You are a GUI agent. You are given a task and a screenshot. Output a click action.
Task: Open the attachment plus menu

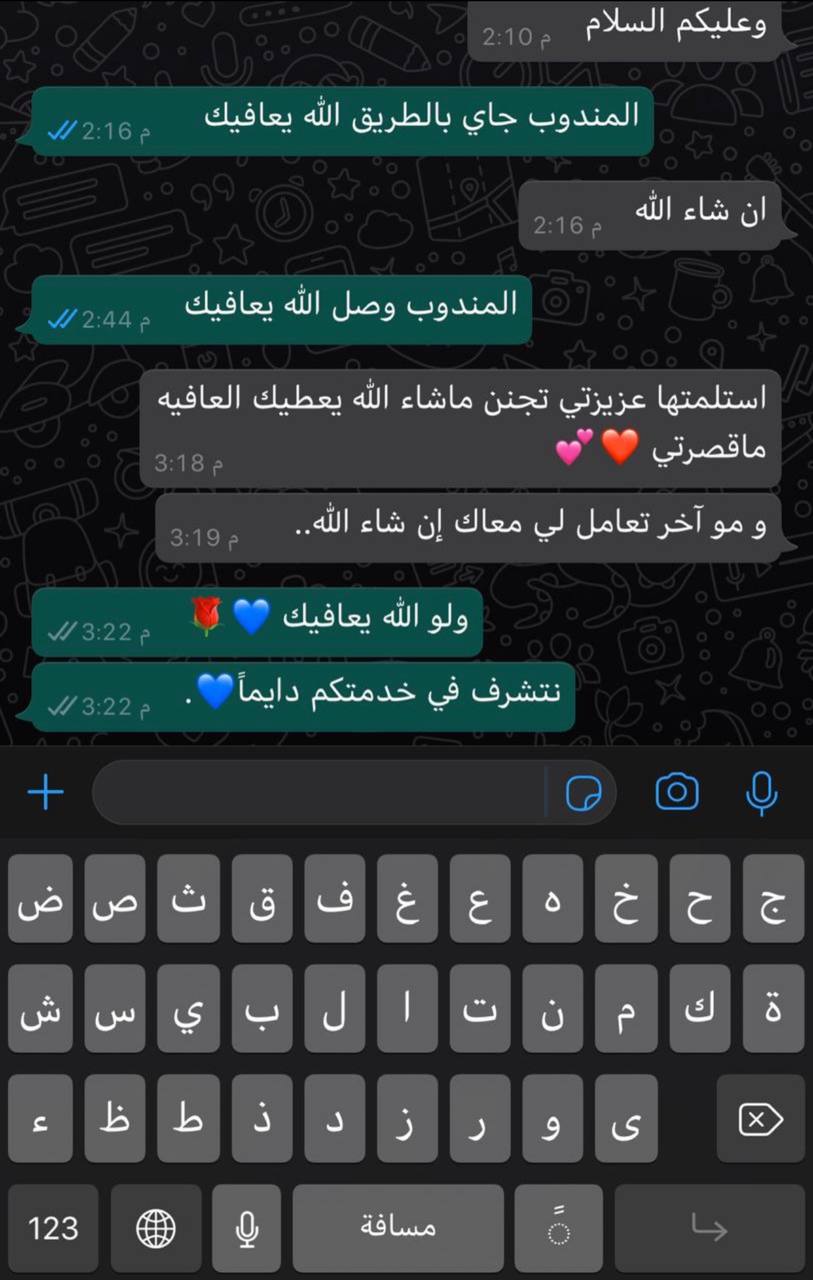(x=46, y=793)
